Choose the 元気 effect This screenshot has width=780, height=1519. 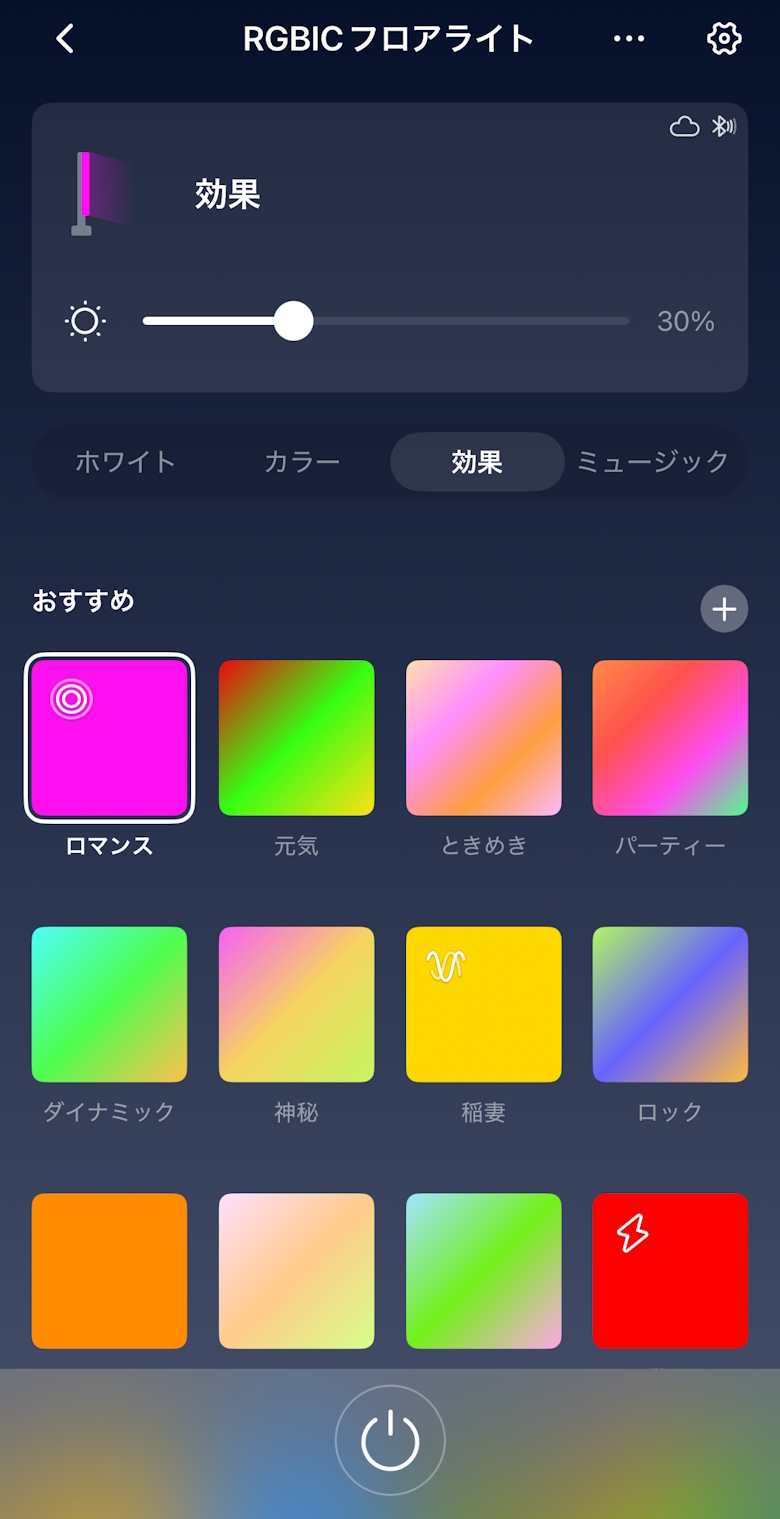tap(296, 738)
